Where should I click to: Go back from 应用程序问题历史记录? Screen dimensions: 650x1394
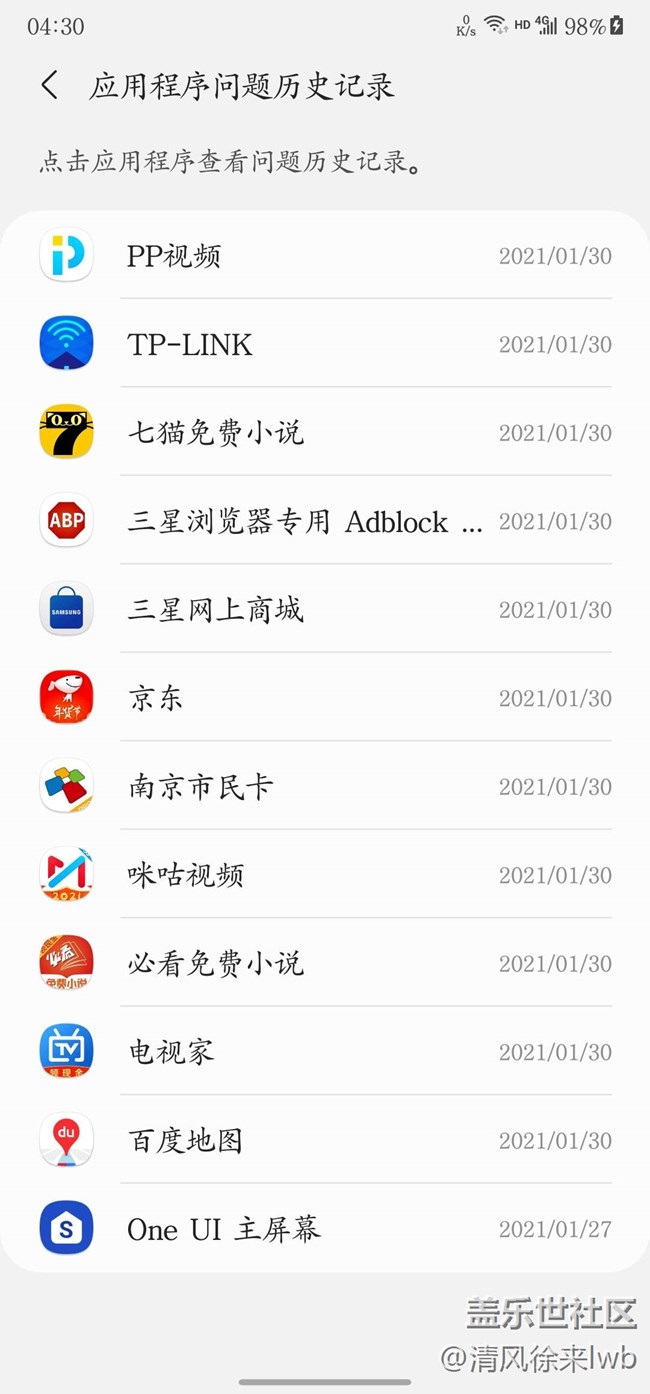point(50,86)
